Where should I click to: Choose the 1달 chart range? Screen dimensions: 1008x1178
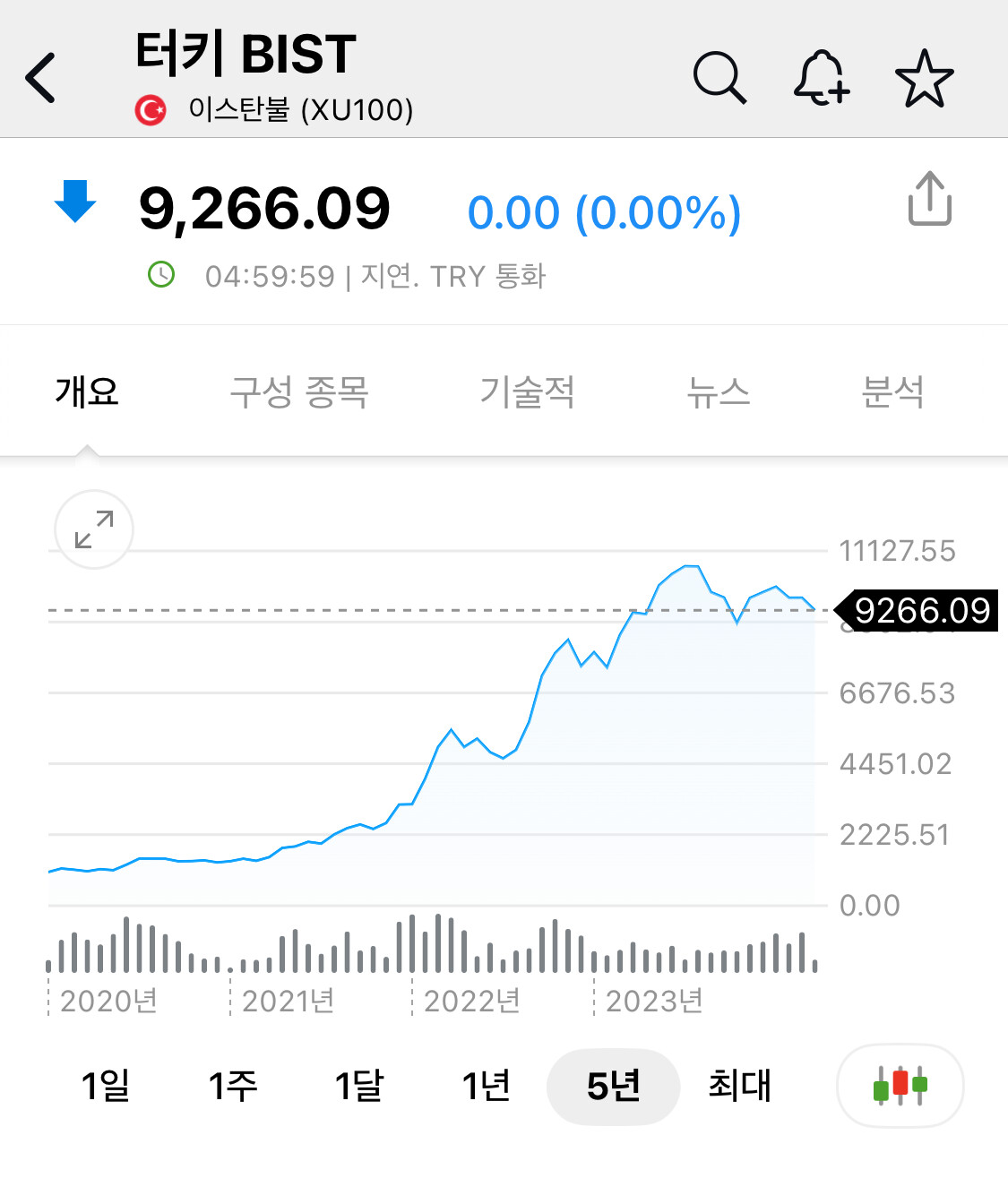coord(359,1086)
